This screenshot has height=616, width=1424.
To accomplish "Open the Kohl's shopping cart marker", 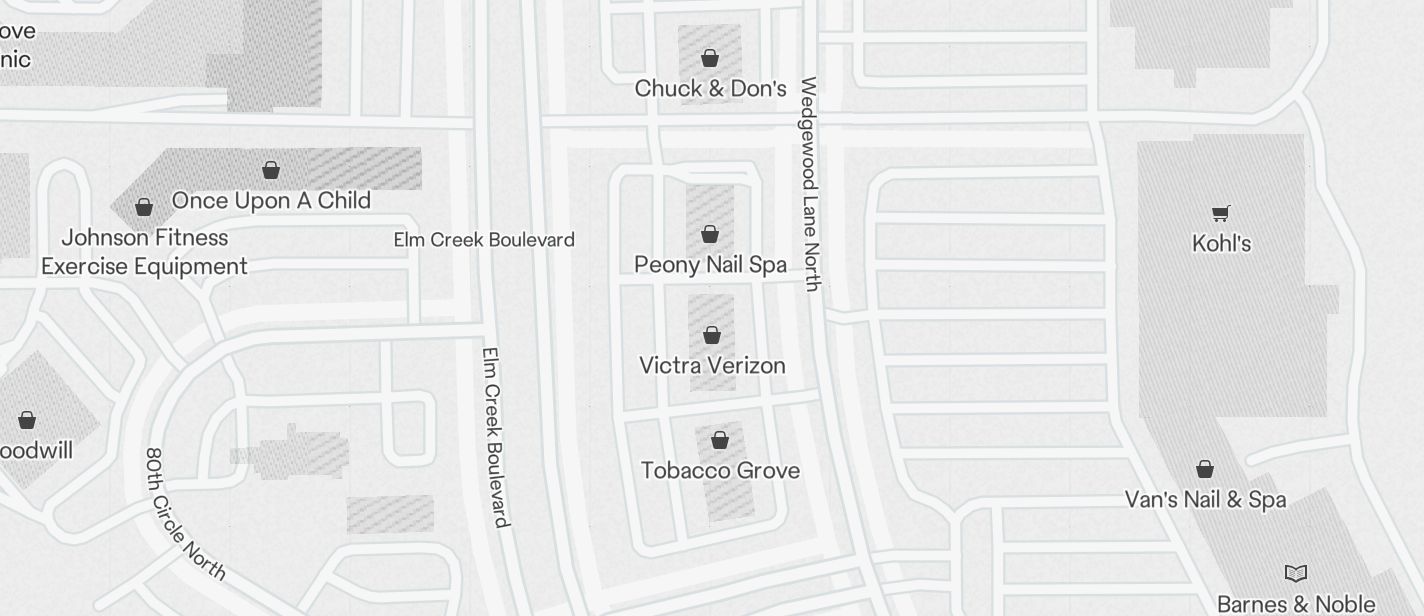I will tap(1220, 213).
